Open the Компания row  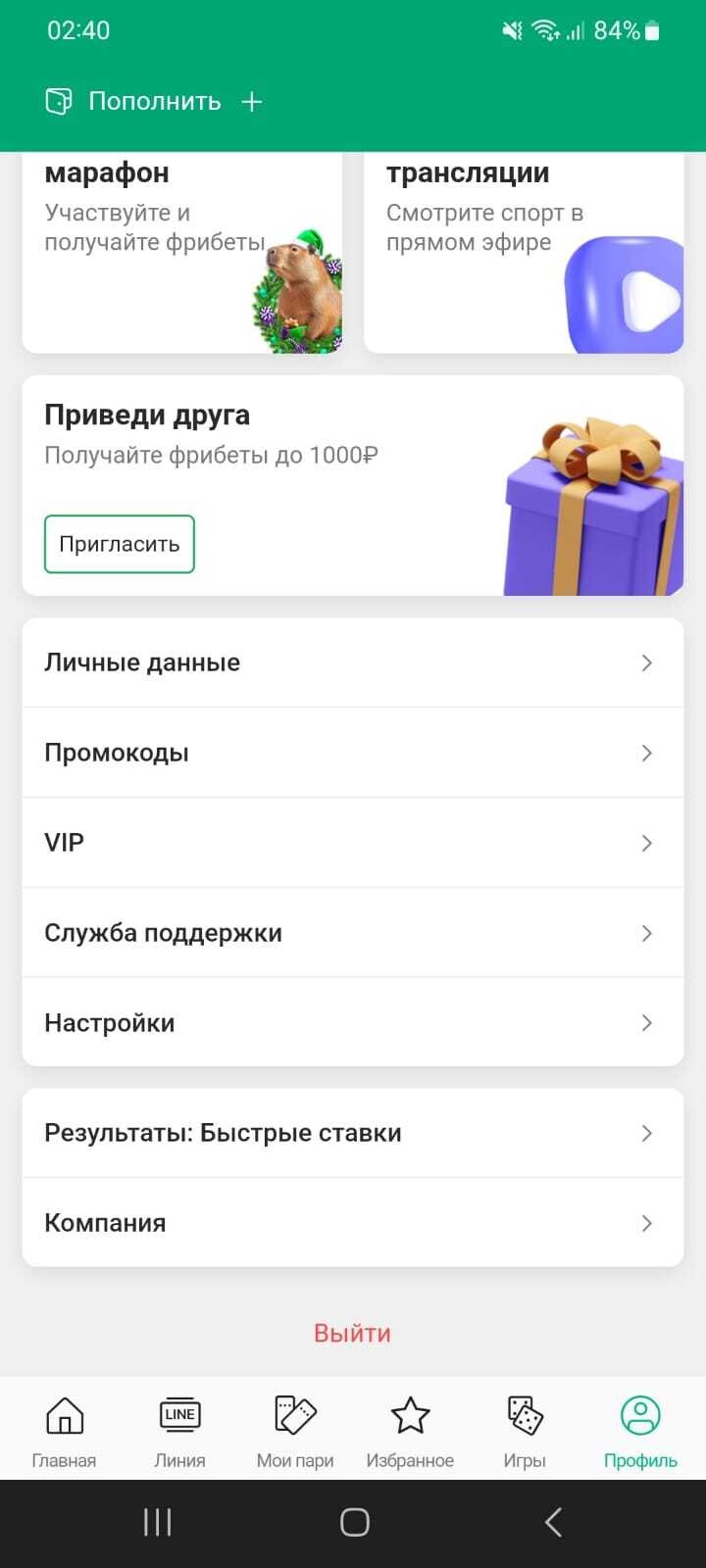[x=352, y=1223]
